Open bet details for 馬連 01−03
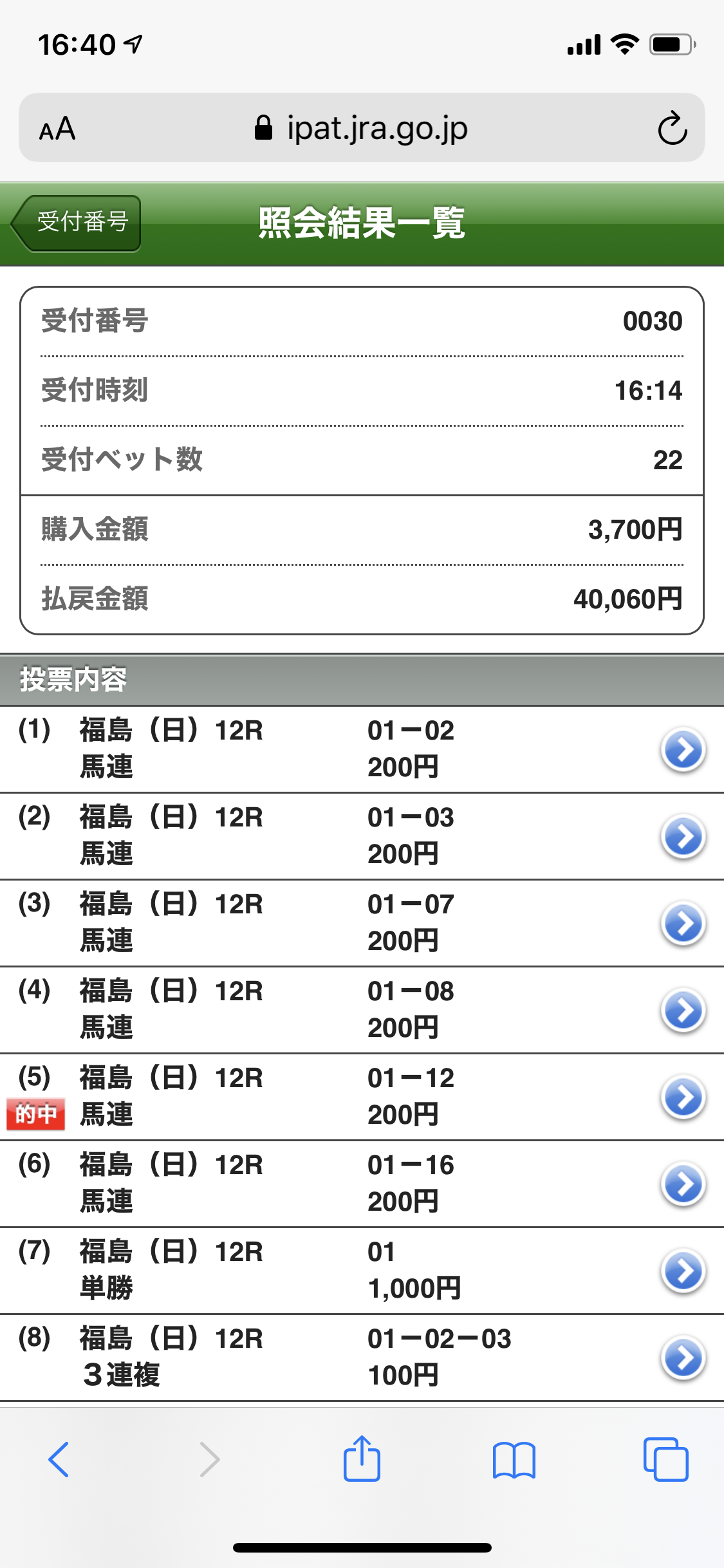The image size is (724, 1568). coord(682,836)
